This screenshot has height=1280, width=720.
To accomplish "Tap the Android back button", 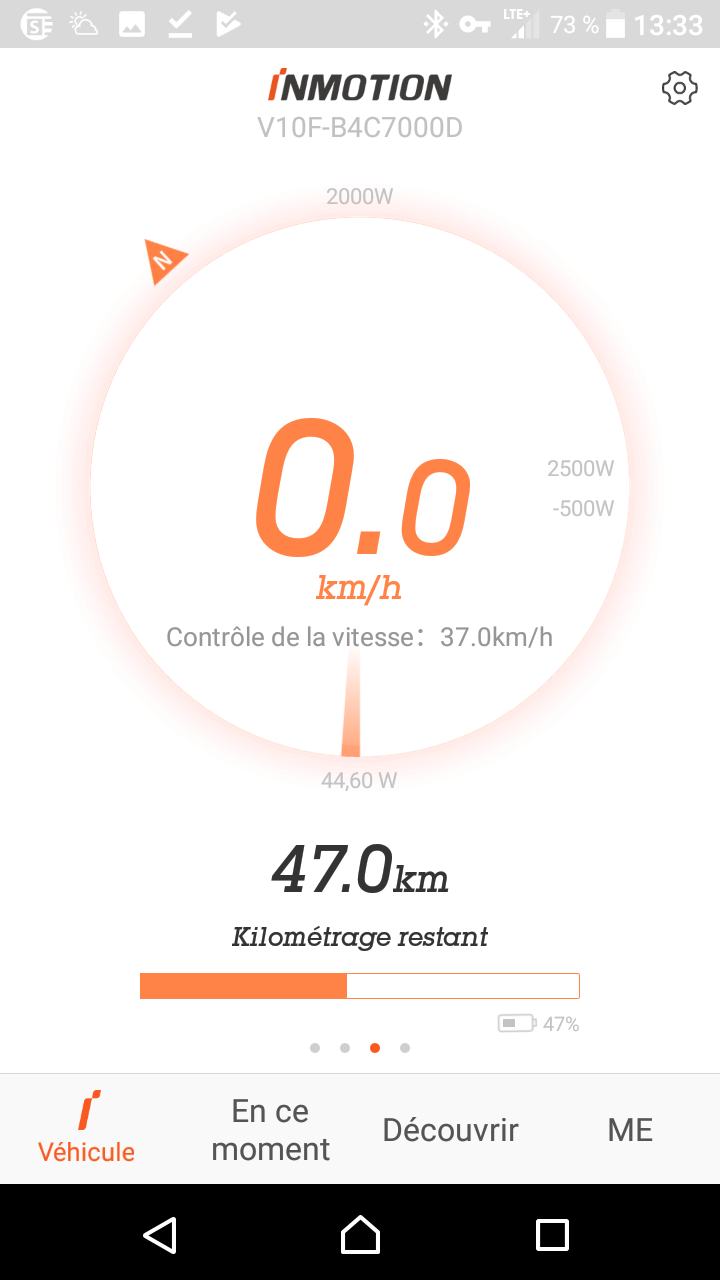I will pyautogui.click(x=160, y=1234).
